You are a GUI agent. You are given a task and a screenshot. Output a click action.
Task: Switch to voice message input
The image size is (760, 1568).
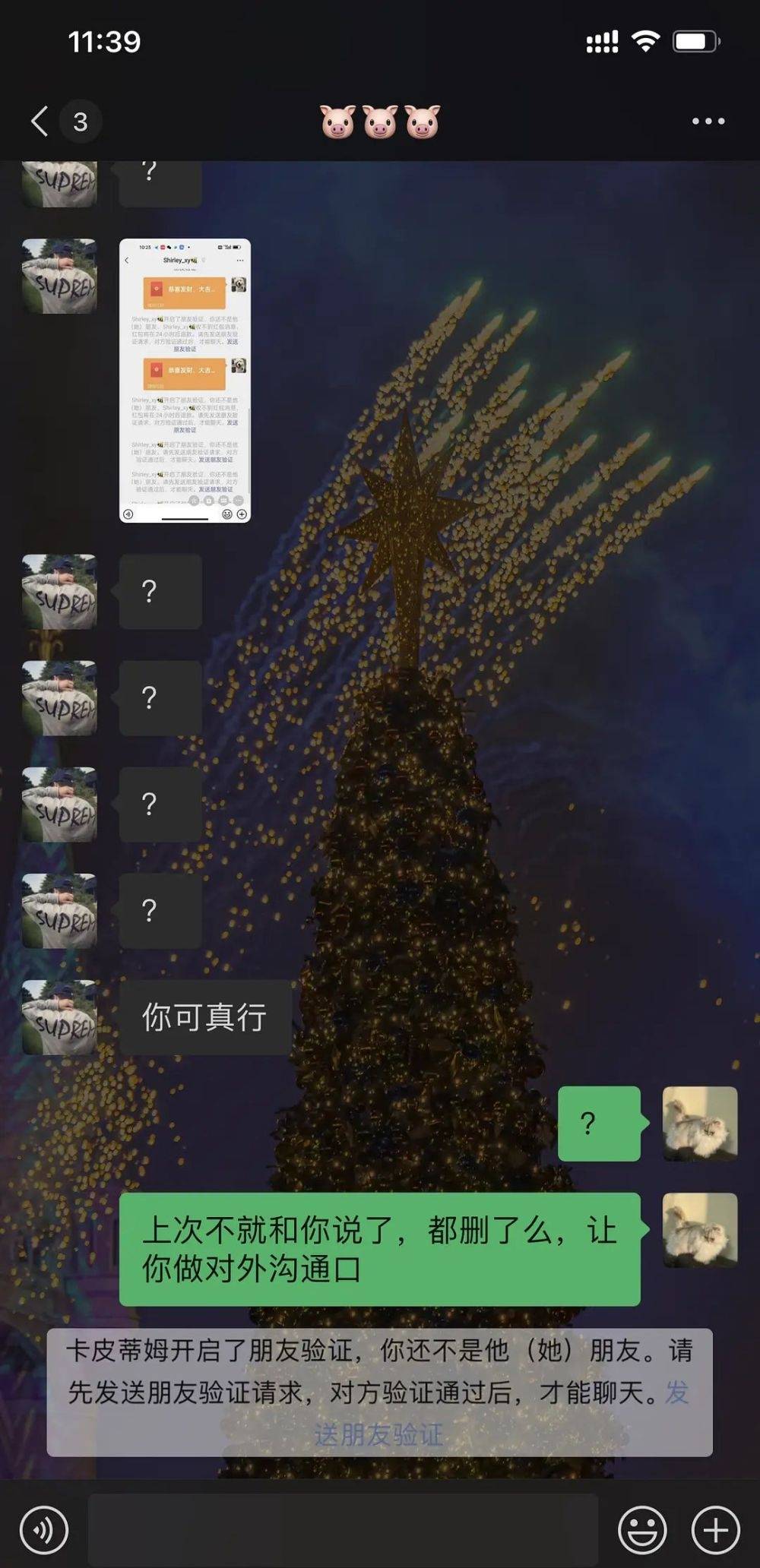tap(44, 1530)
